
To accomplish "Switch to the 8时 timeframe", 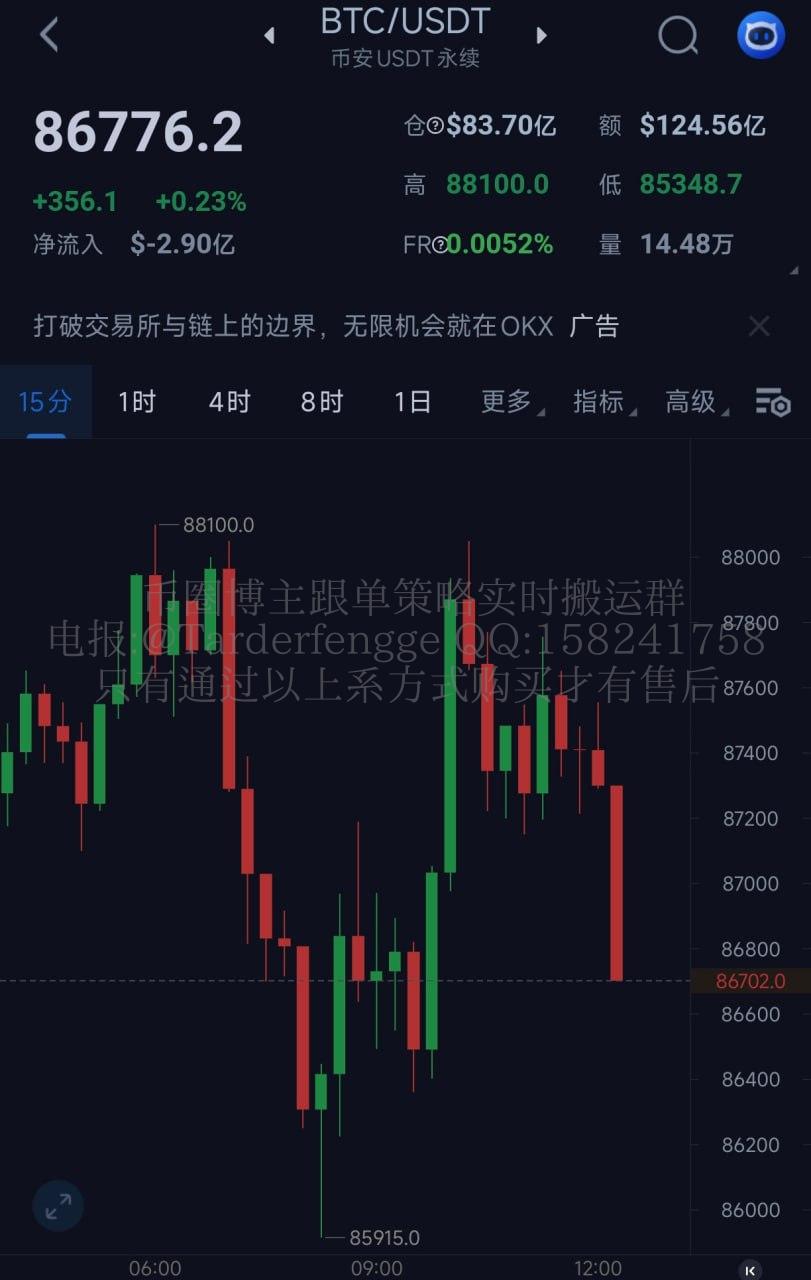I will click(x=321, y=402).
